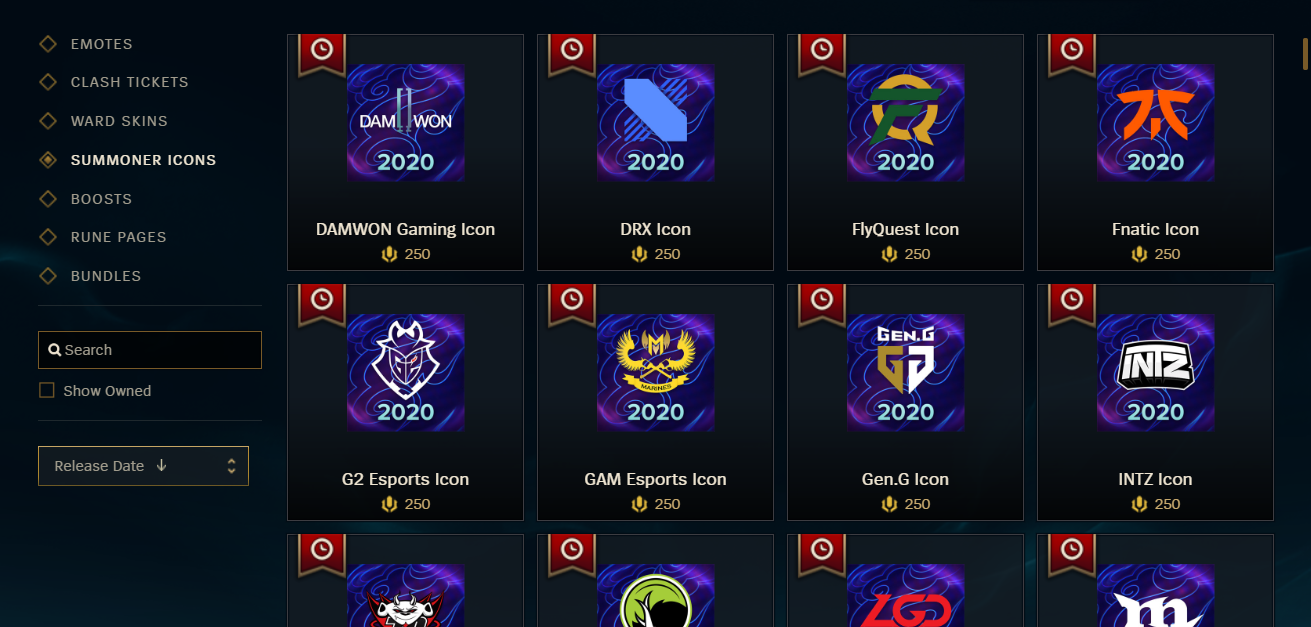Image resolution: width=1311 pixels, height=627 pixels.
Task: Switch to Clash Tickets category
Action: coord(129,82)
